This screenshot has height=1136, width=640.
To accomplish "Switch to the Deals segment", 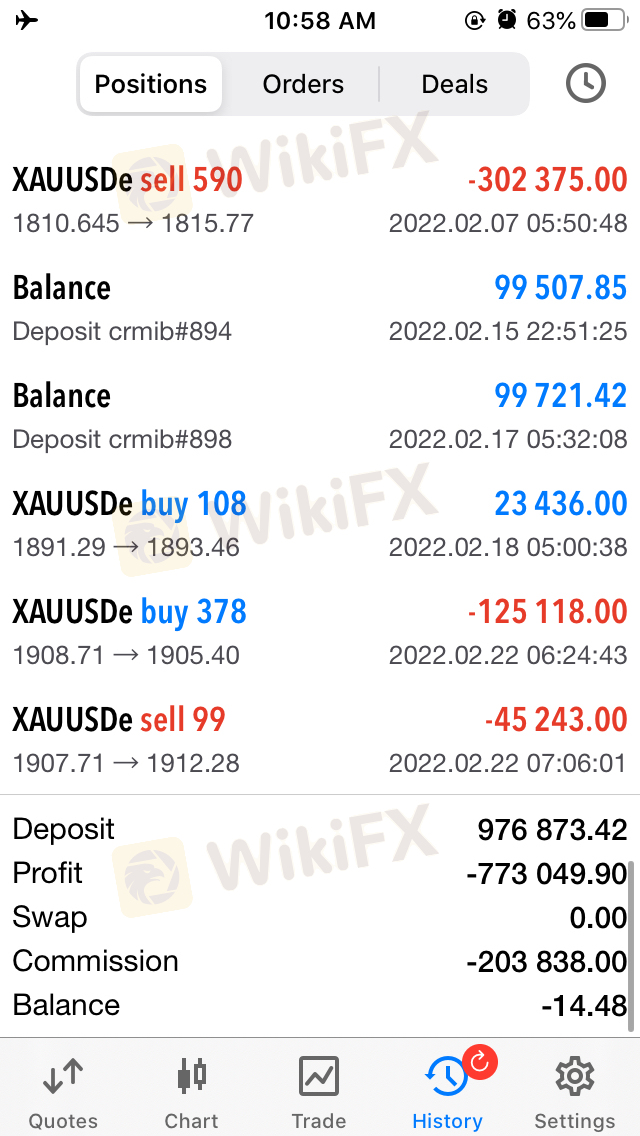I will click(454, 84).
